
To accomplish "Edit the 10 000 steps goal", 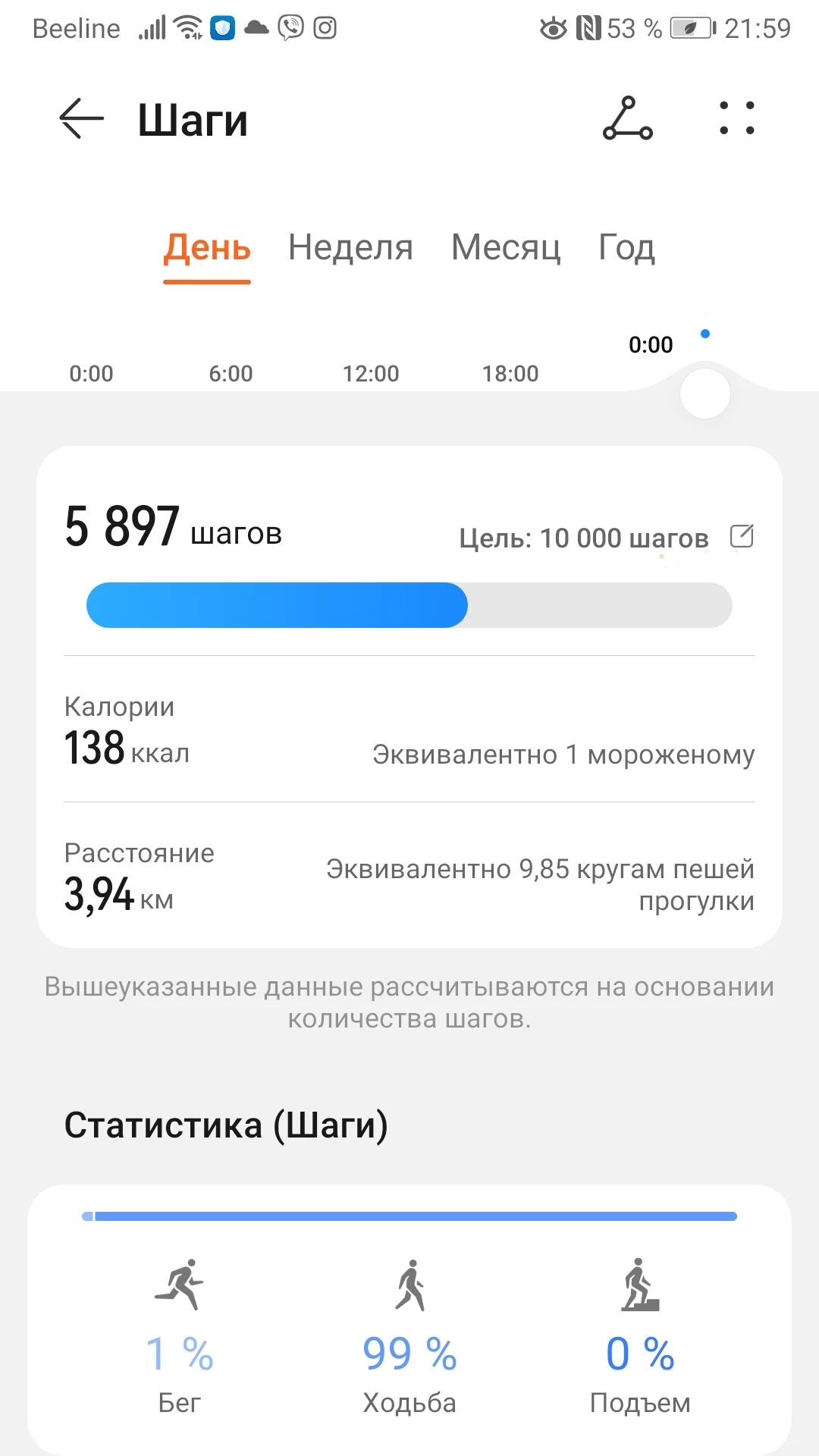I will click(x=741, y=536).
